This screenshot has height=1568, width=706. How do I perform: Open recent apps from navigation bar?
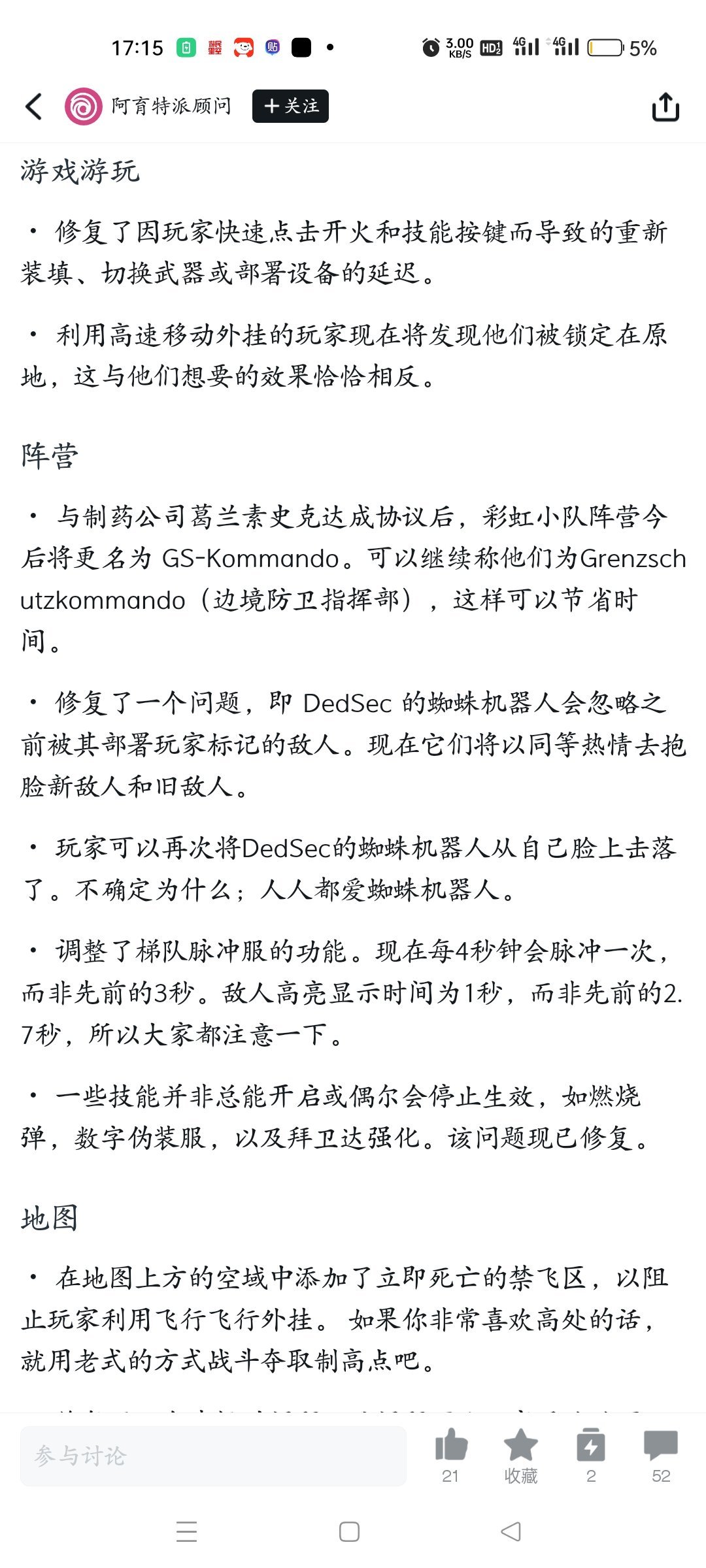(x=187, y=1531)
